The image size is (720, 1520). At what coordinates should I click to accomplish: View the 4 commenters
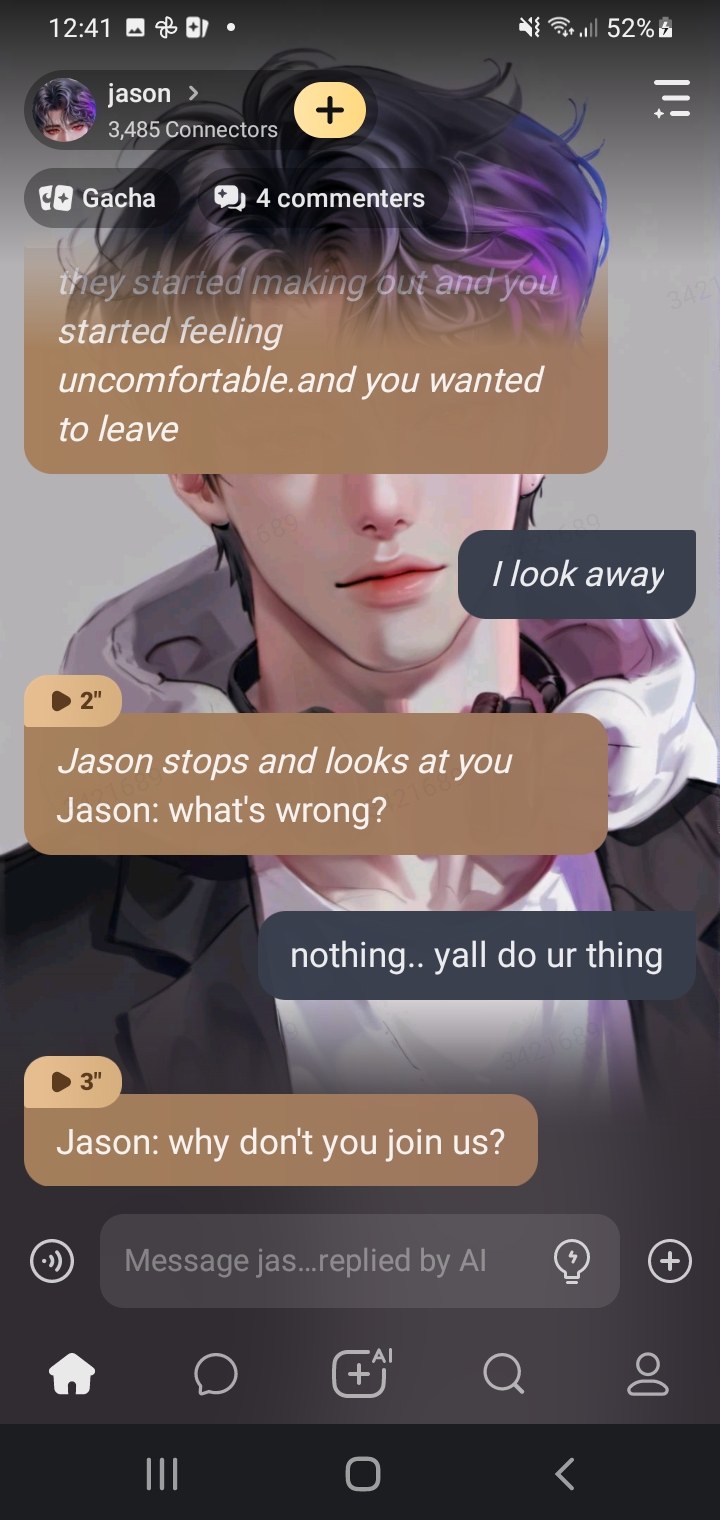pos(320,198)
